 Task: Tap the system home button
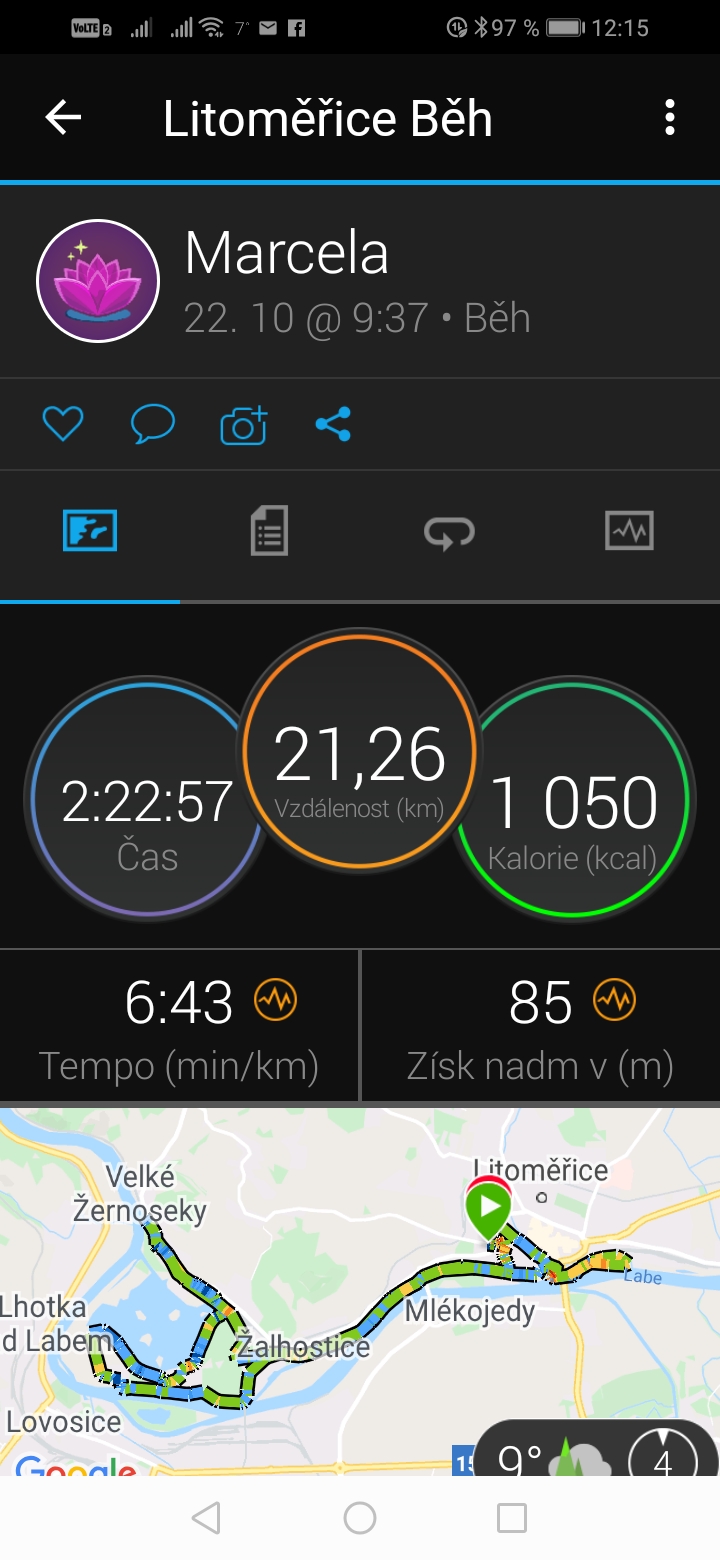[x=360, y=1518]
